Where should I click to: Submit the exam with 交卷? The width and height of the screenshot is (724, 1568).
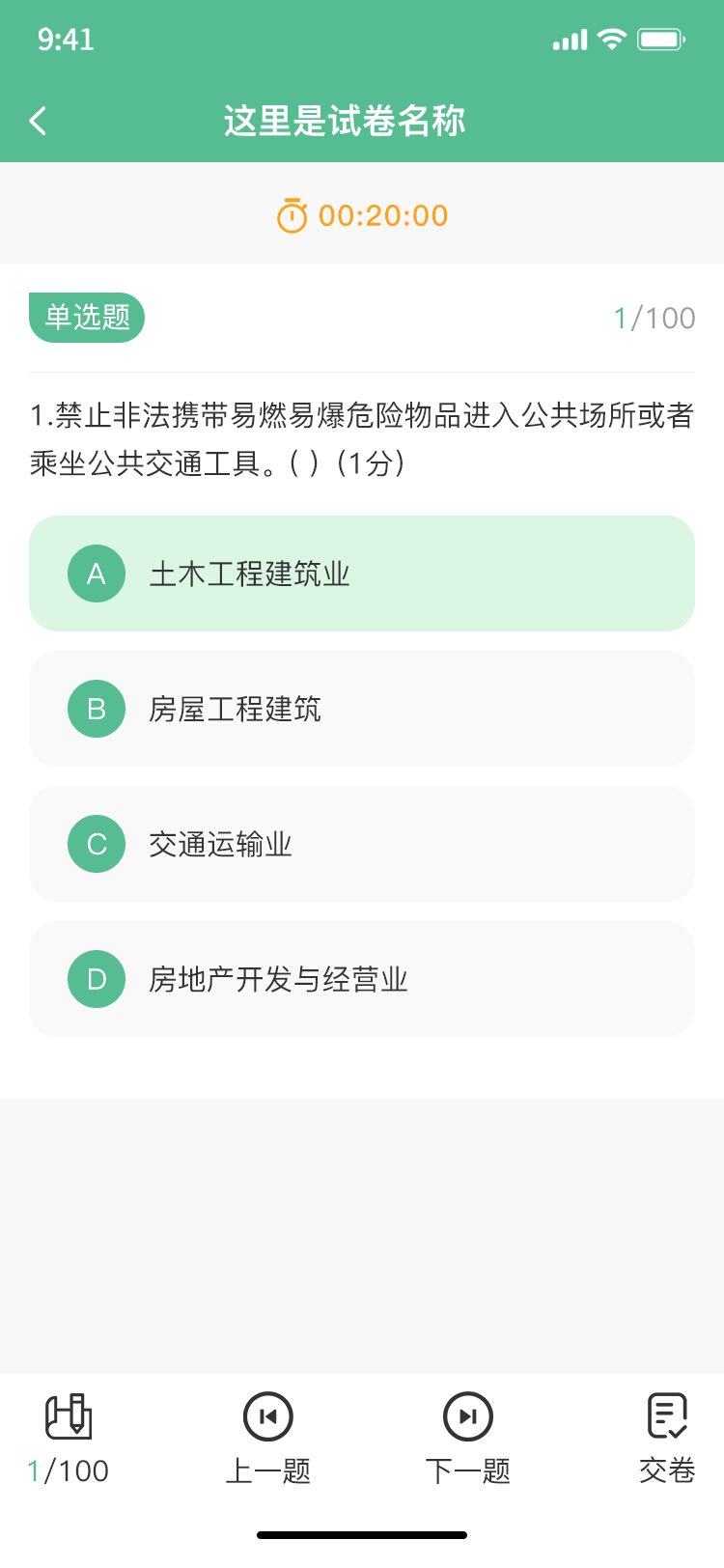click(x=667, y=1439)
